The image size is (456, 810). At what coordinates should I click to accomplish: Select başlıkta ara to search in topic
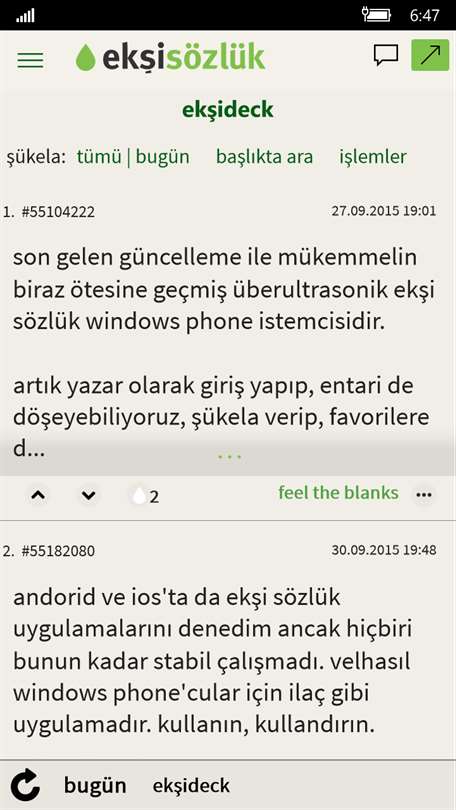[264, 157]
